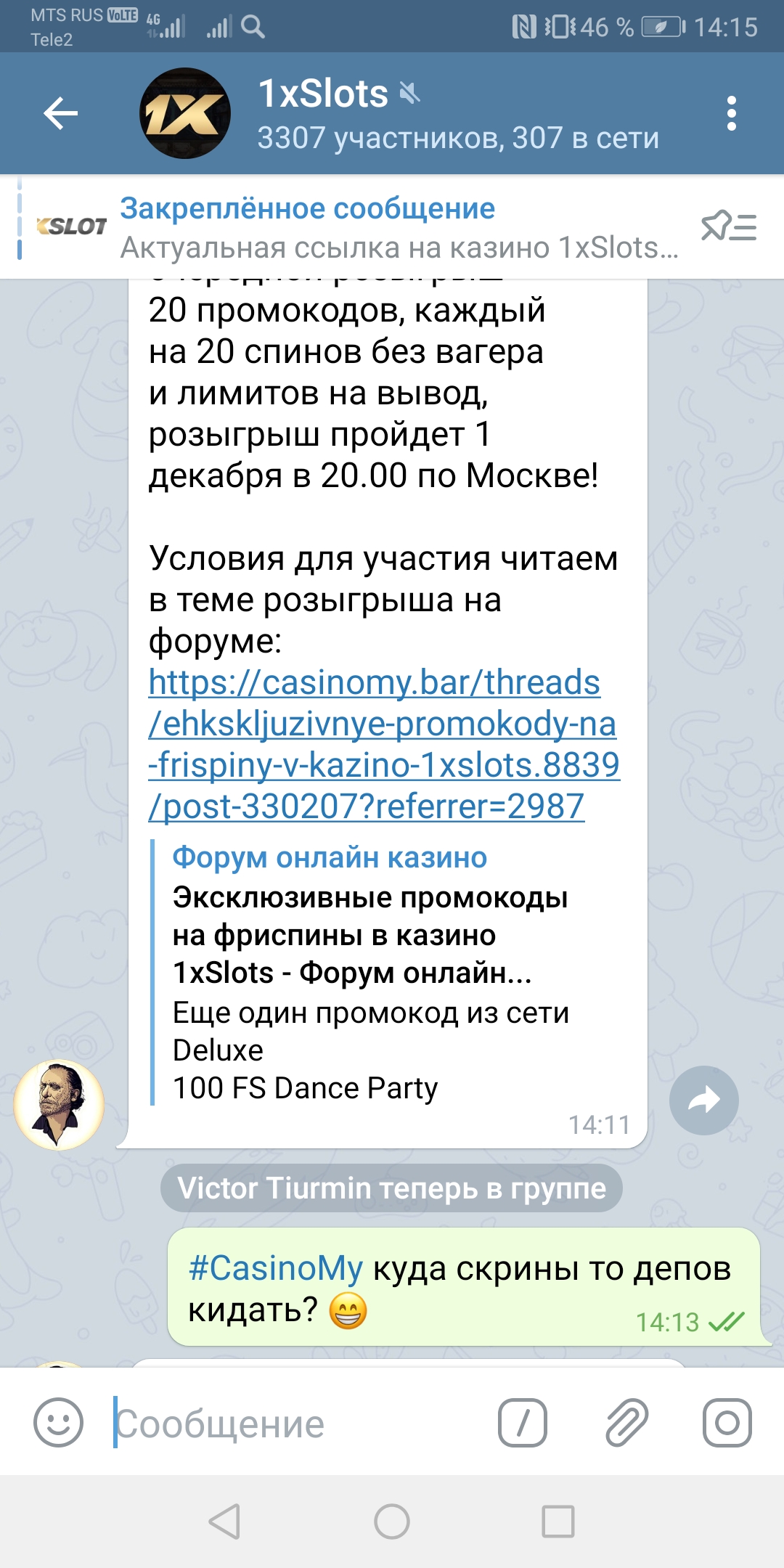Screen dimensions: 784x1568
Task: Open the Форум онлайн казино link preview
Action: point(370,973)
